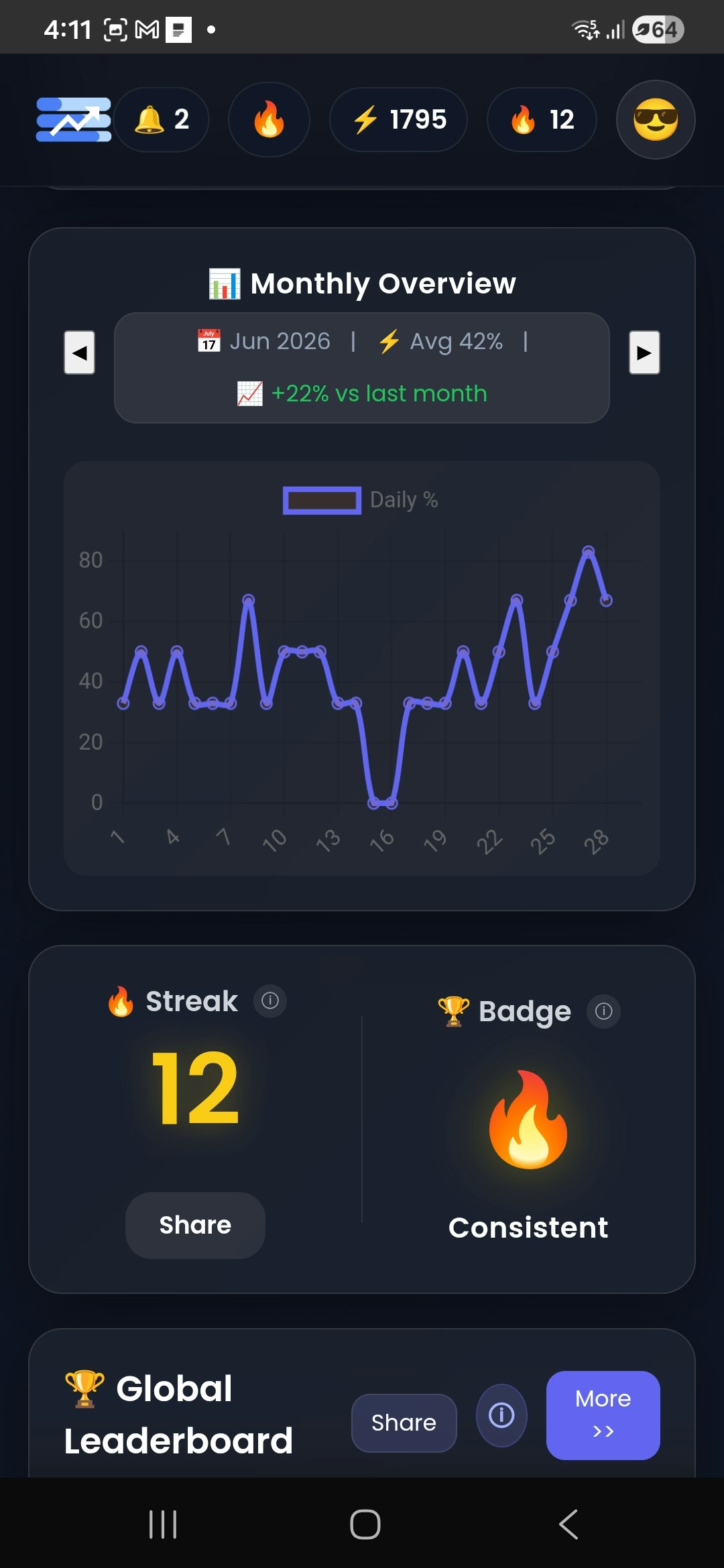724x1568 pixels.
Task: Open the sunglasses emoji profile avatar
Action: coord(656,120)
